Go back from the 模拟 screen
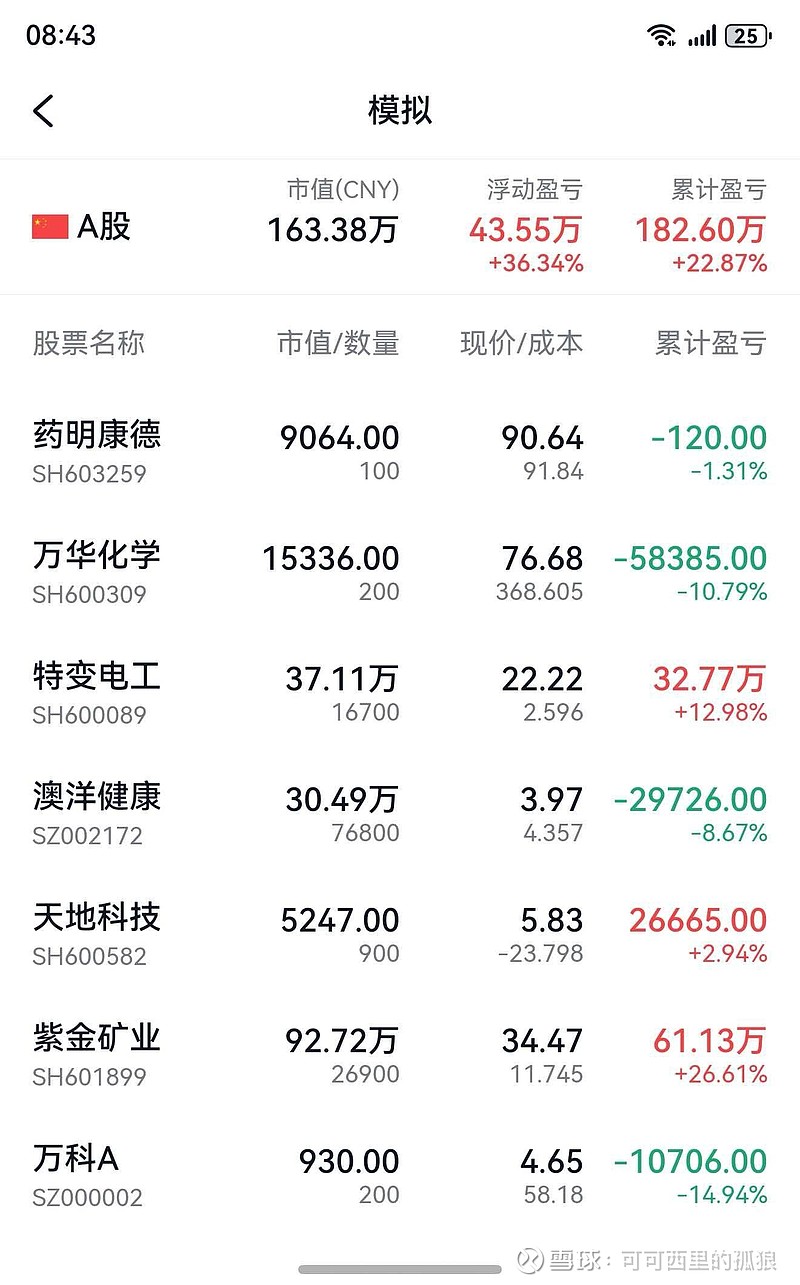The height and width of the screenshot is (1285, 800). [43, 111]
